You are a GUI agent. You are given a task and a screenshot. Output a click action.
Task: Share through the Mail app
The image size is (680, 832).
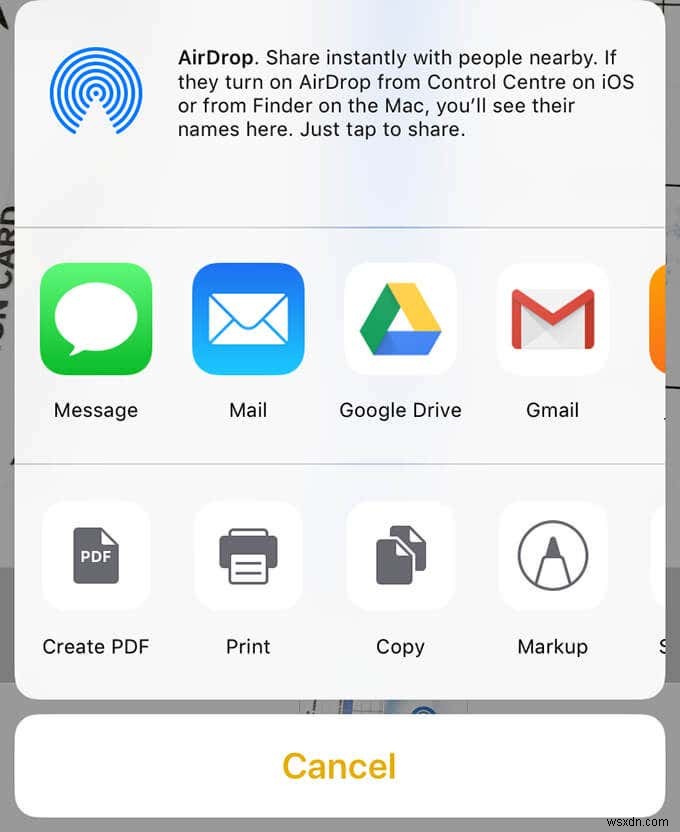tap(248, 319)
